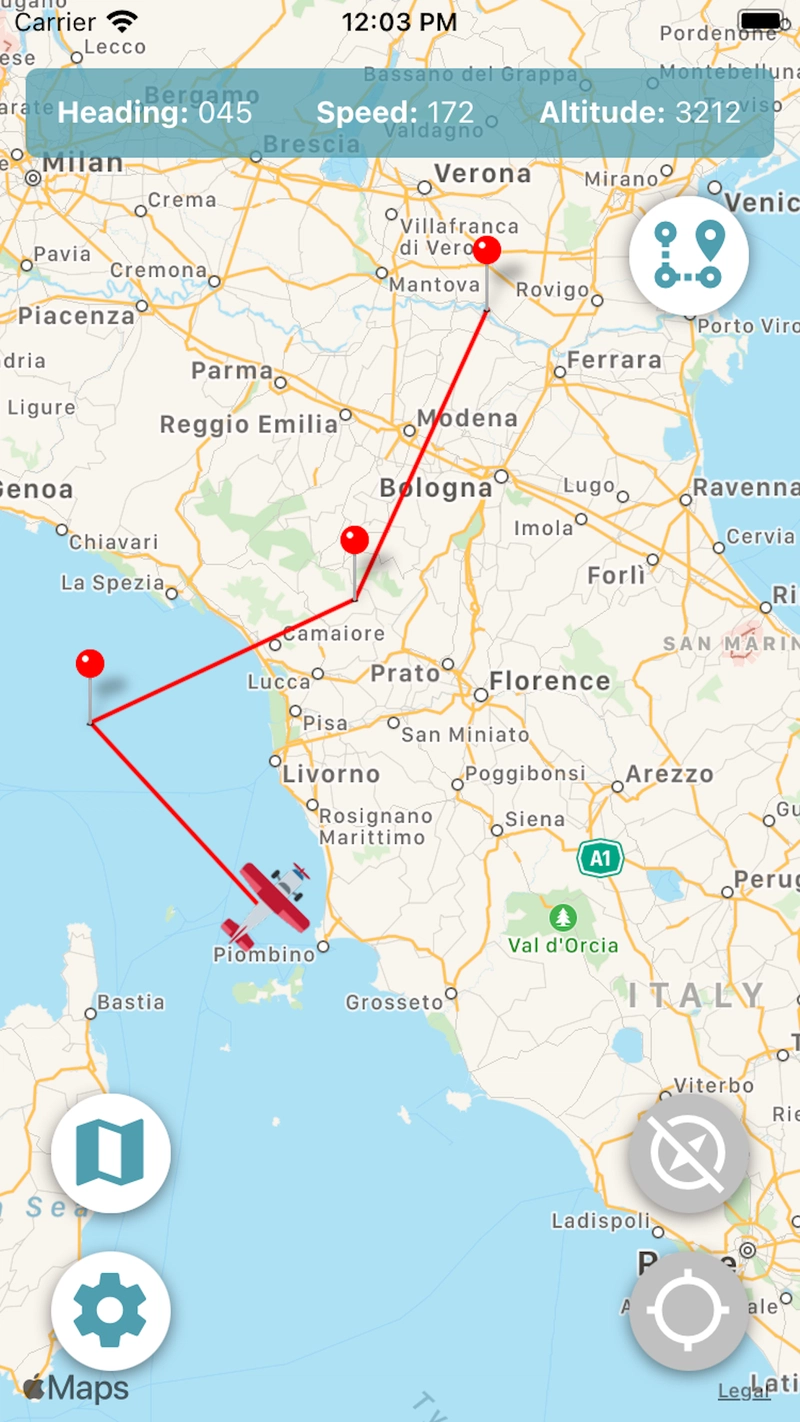Viewport: 800px width, 1422px height.
Task: Tap the battery indicator
Action: click(758, 17)
